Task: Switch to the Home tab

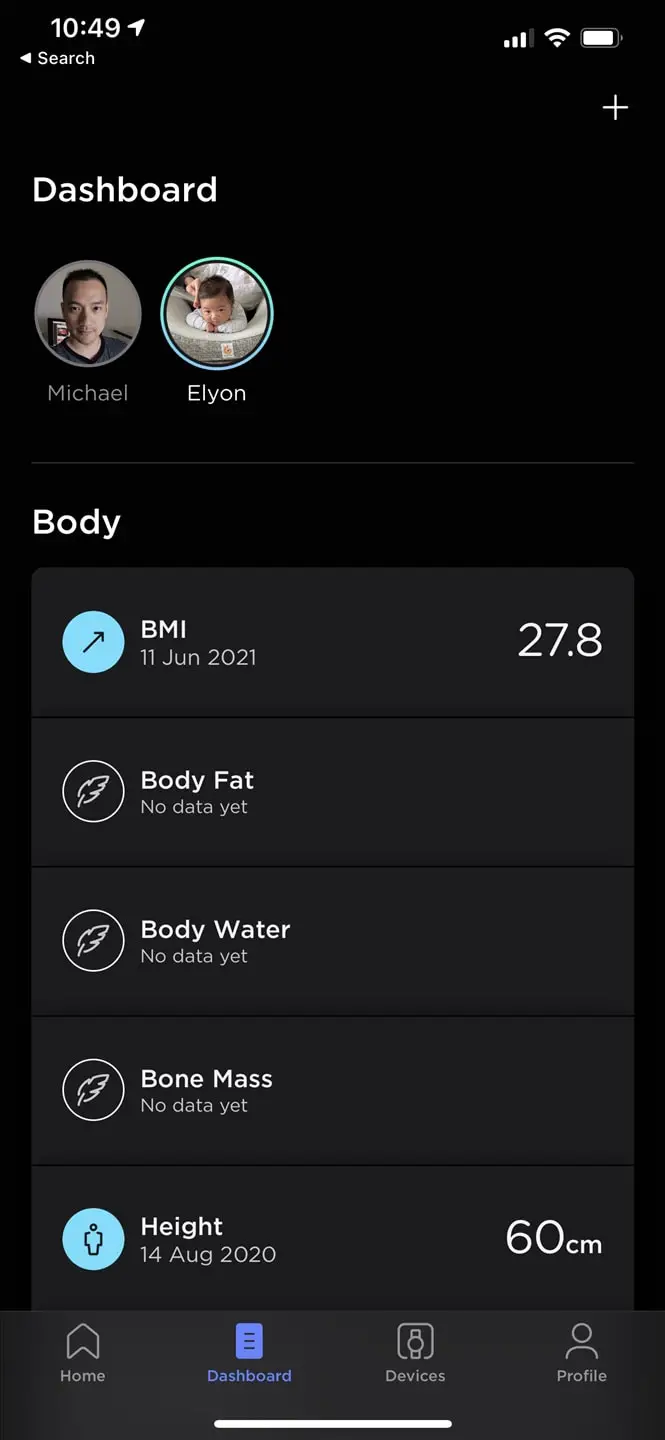Action: (x=83, y=1353)
